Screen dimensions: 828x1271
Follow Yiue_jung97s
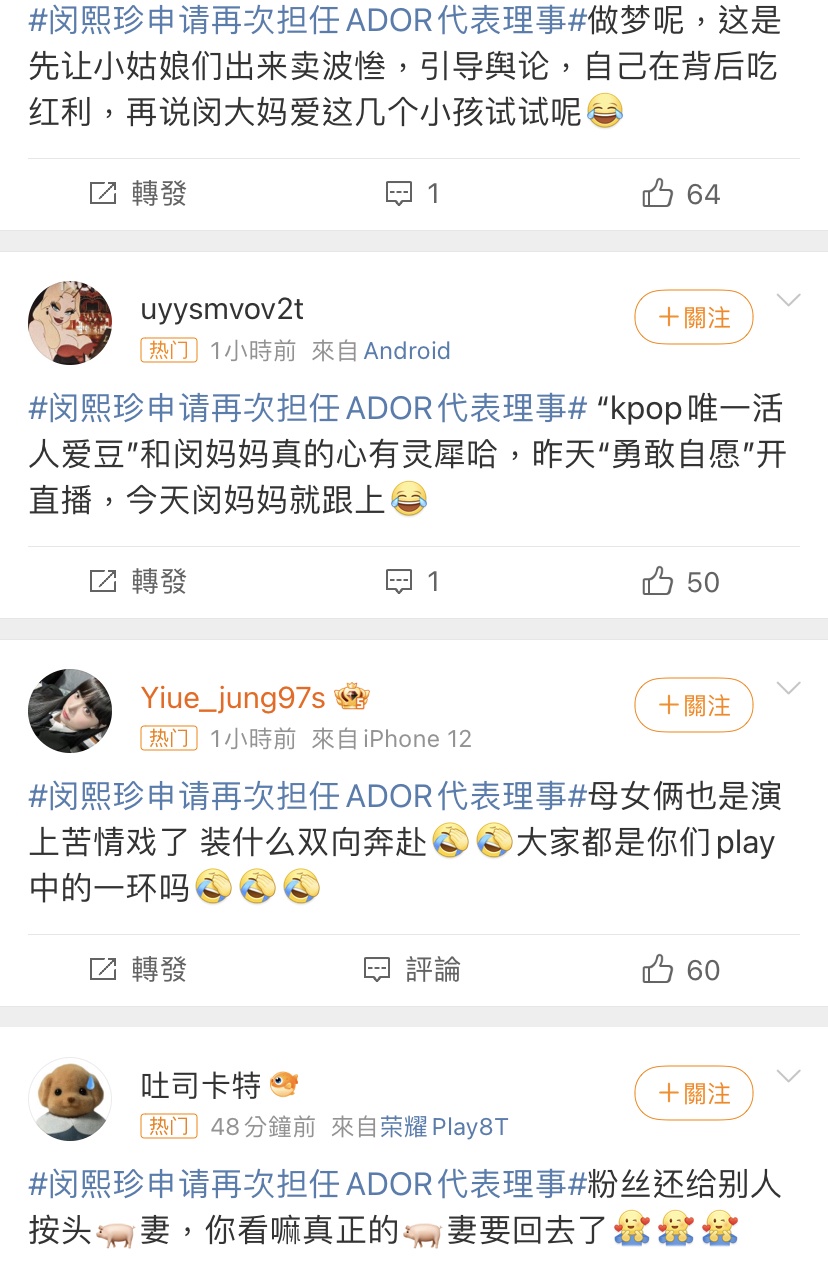pyautogui.click(x=694, y=706)
